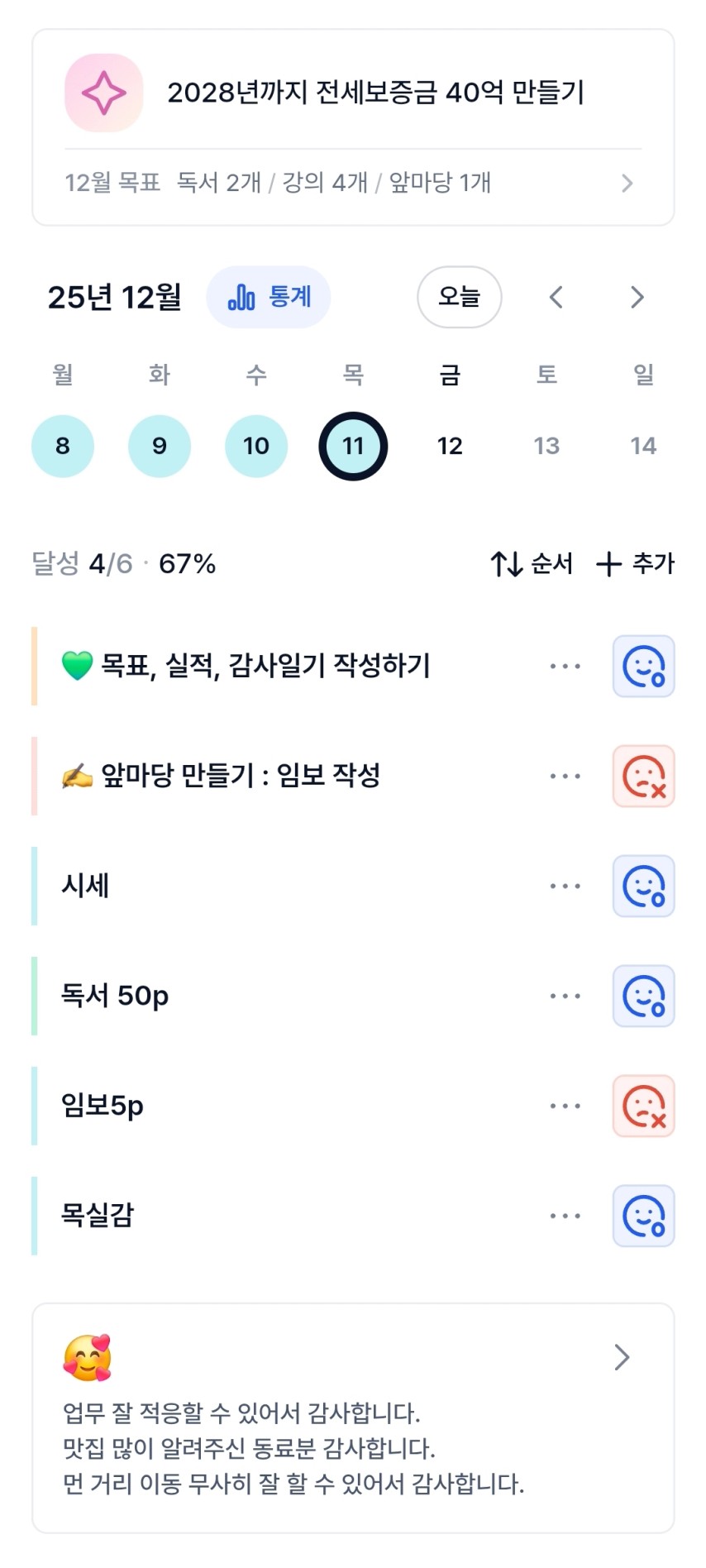Open more options for 임보5p
Screen dimensions: 706x1568
(x=565, y=1107)
